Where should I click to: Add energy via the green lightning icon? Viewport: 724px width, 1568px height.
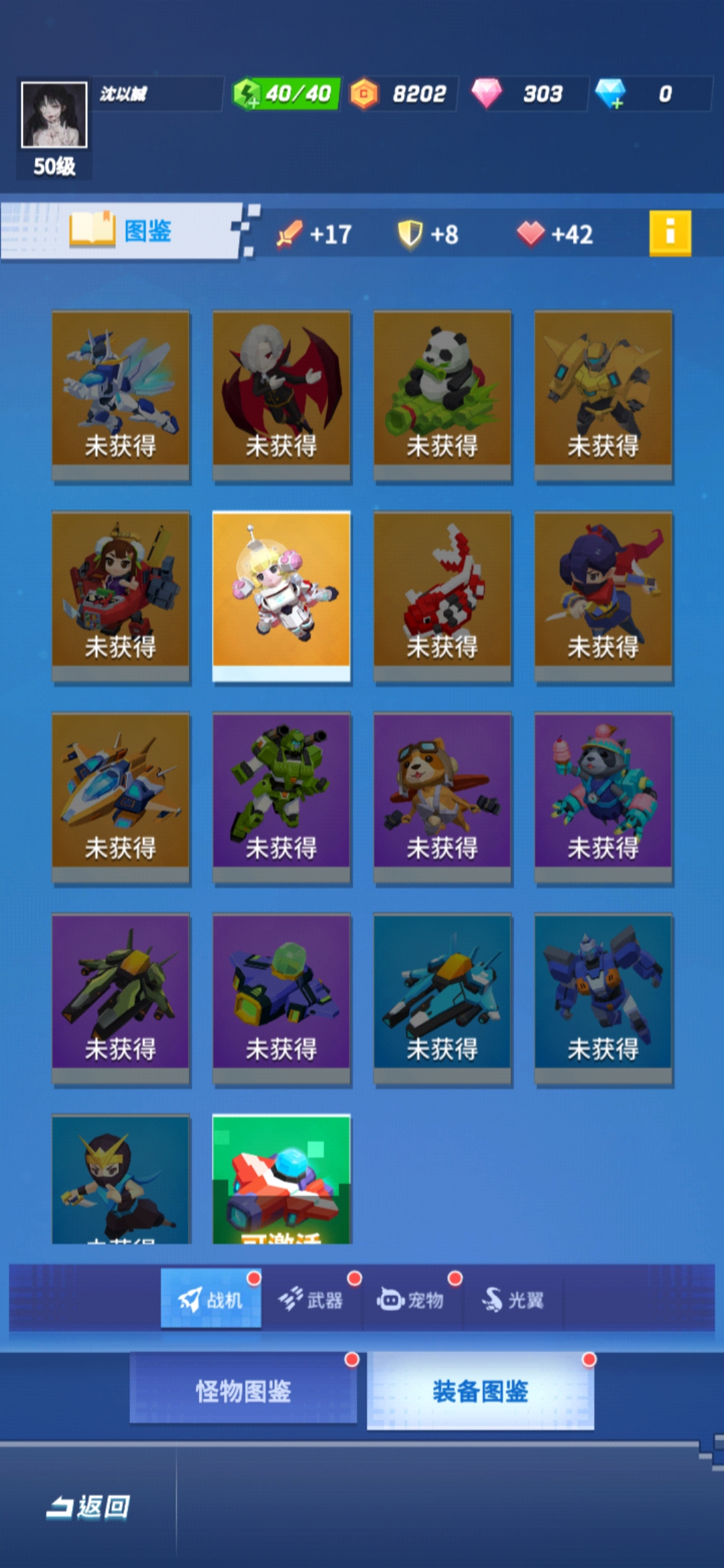[x=247, y=94]
